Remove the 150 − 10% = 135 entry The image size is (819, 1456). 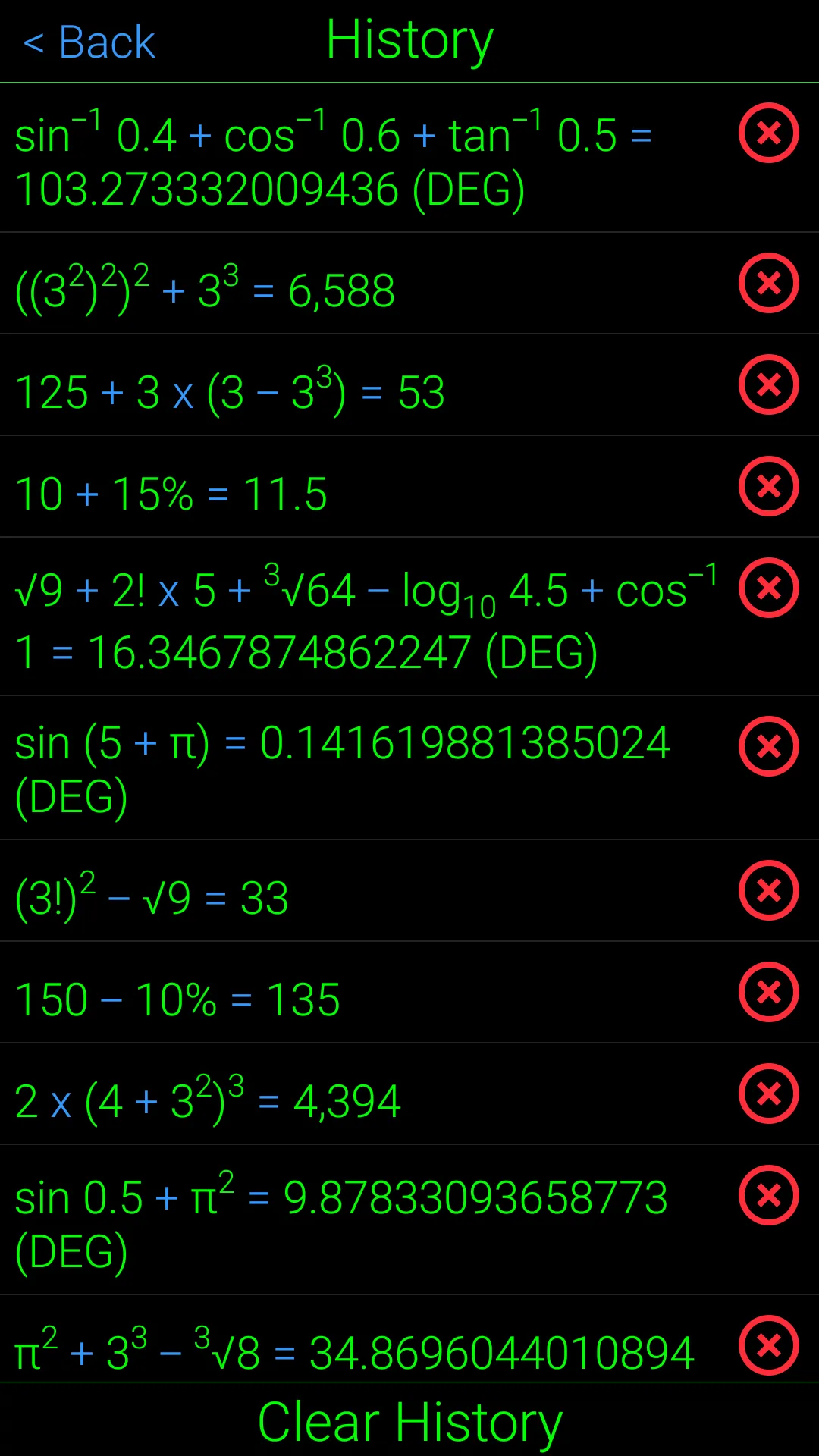click(x=768, y=992)
